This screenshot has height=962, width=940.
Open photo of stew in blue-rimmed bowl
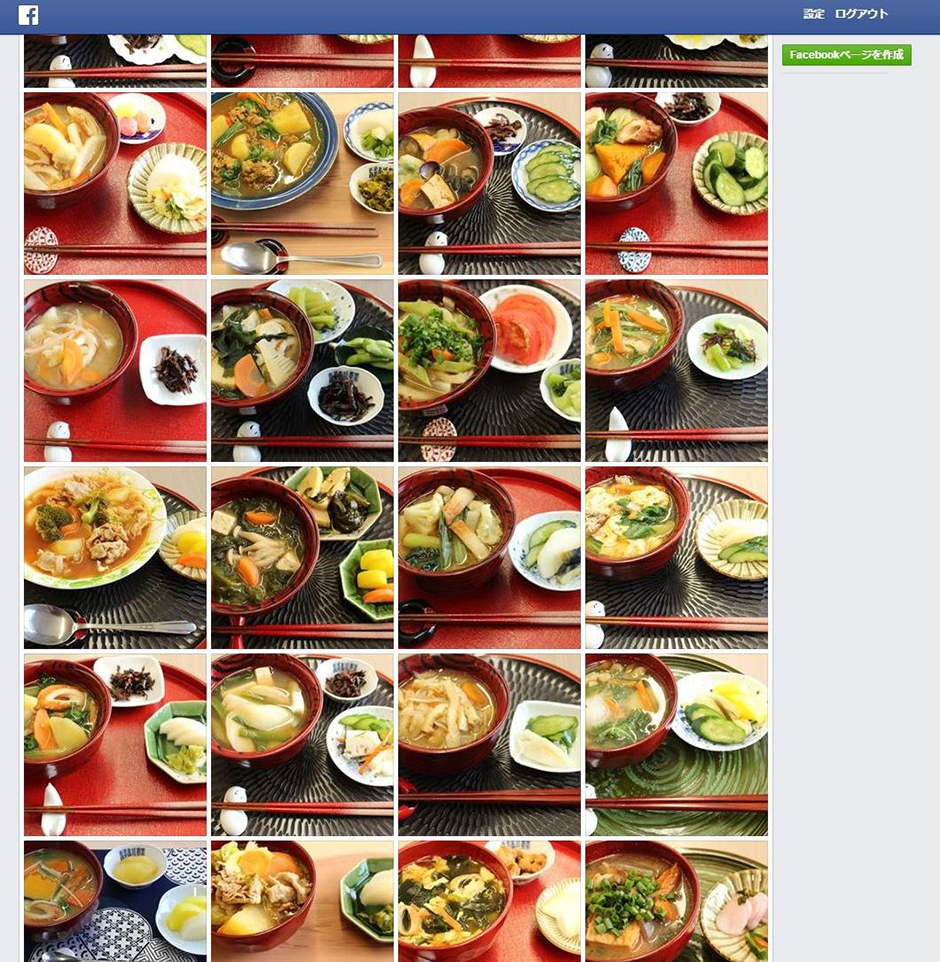point(302,183)
